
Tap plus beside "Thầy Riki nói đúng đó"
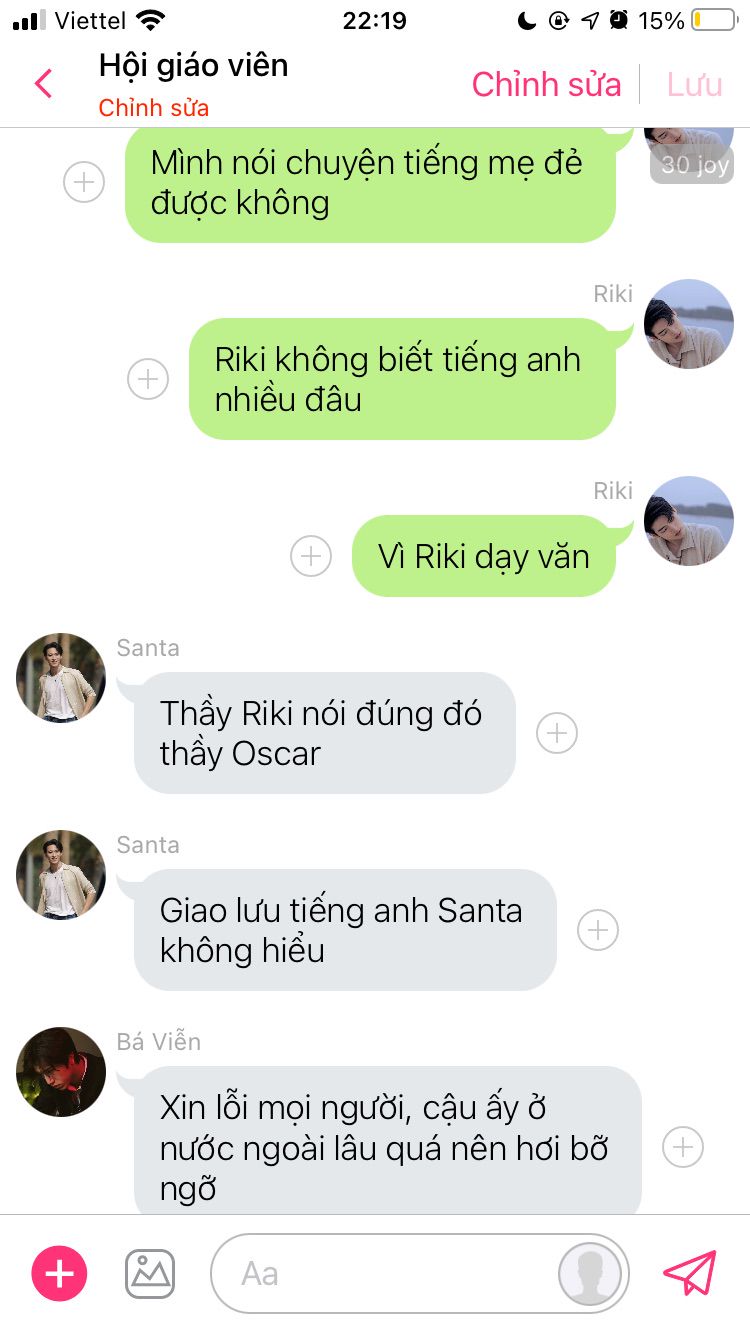coord(557,733)
